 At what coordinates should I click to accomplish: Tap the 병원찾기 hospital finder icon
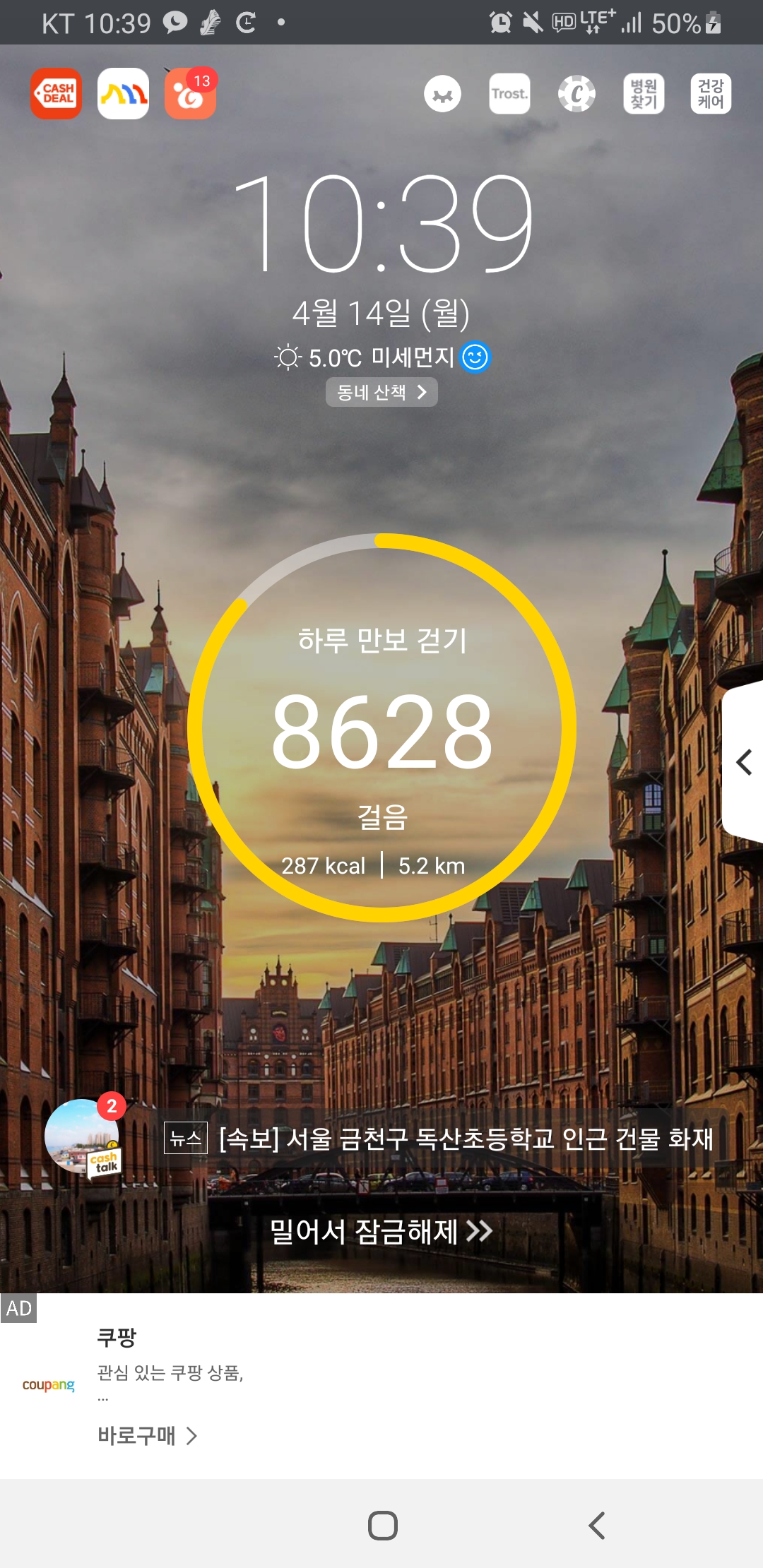pos(644,94)
